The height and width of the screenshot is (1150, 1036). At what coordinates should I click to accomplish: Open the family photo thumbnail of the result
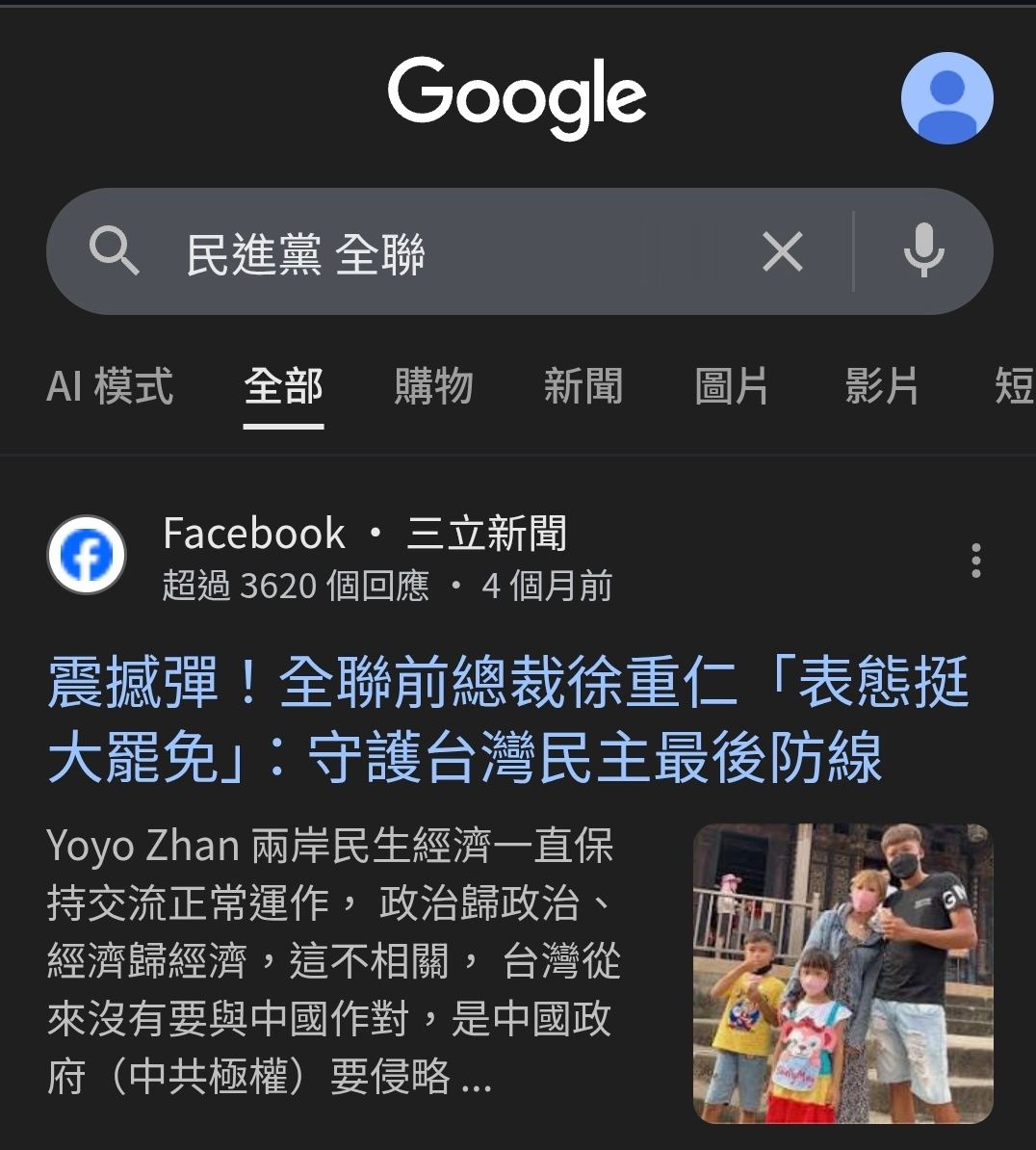point(842,973)
